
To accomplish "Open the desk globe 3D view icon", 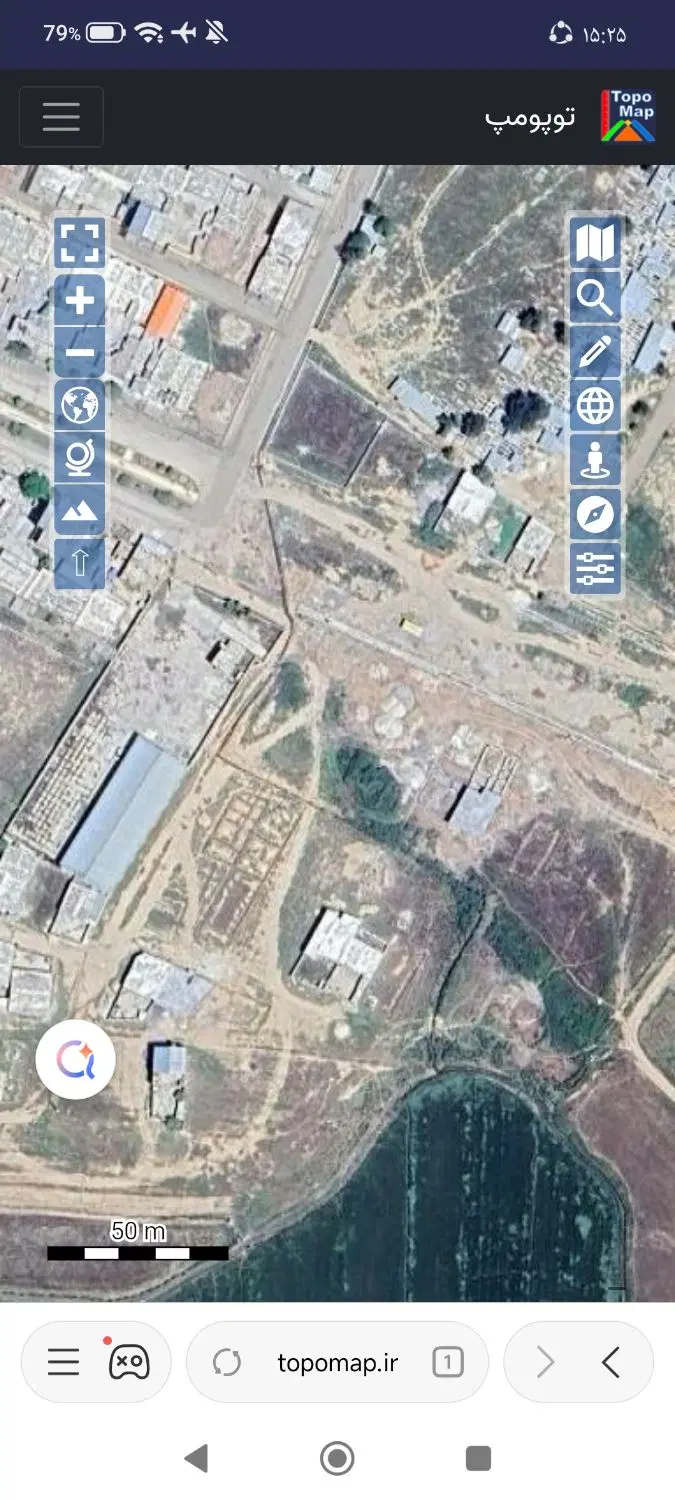I will pos(79,458).
